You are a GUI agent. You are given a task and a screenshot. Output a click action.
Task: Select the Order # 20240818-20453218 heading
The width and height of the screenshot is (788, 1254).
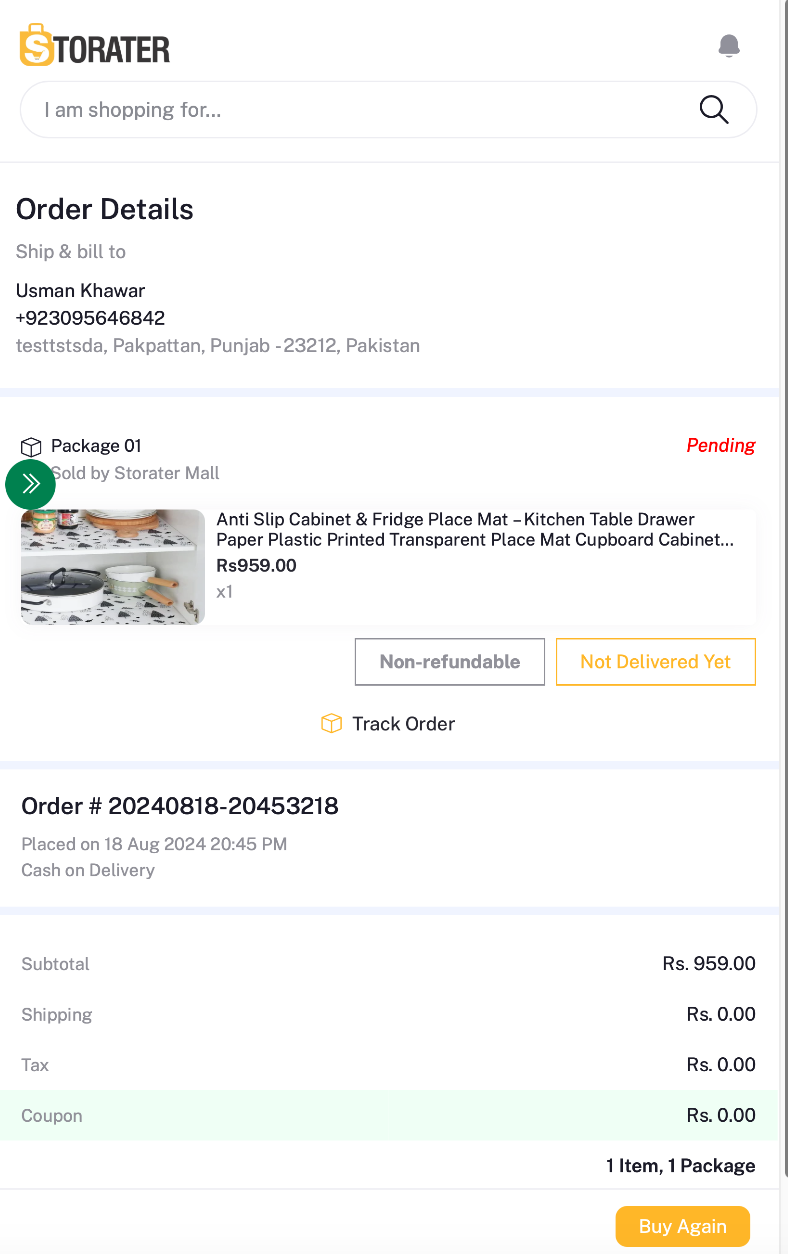[180, 806]
